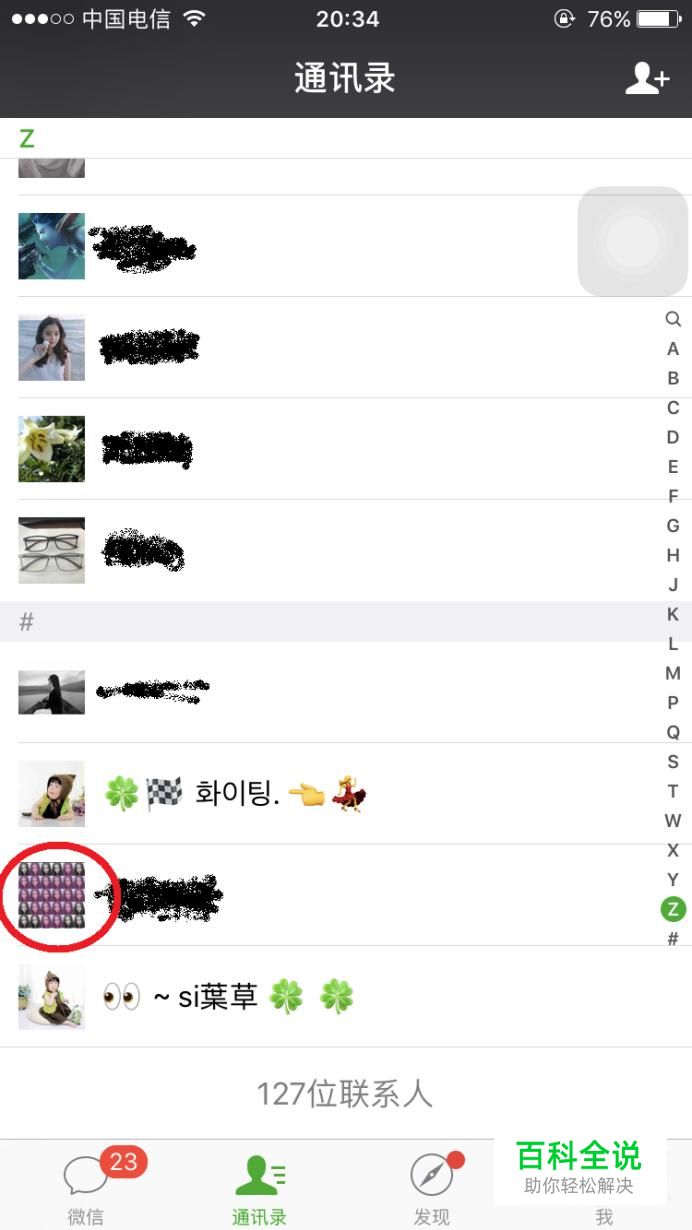Open the contact si葉草

pyautogui.click(x=230, y=997)
